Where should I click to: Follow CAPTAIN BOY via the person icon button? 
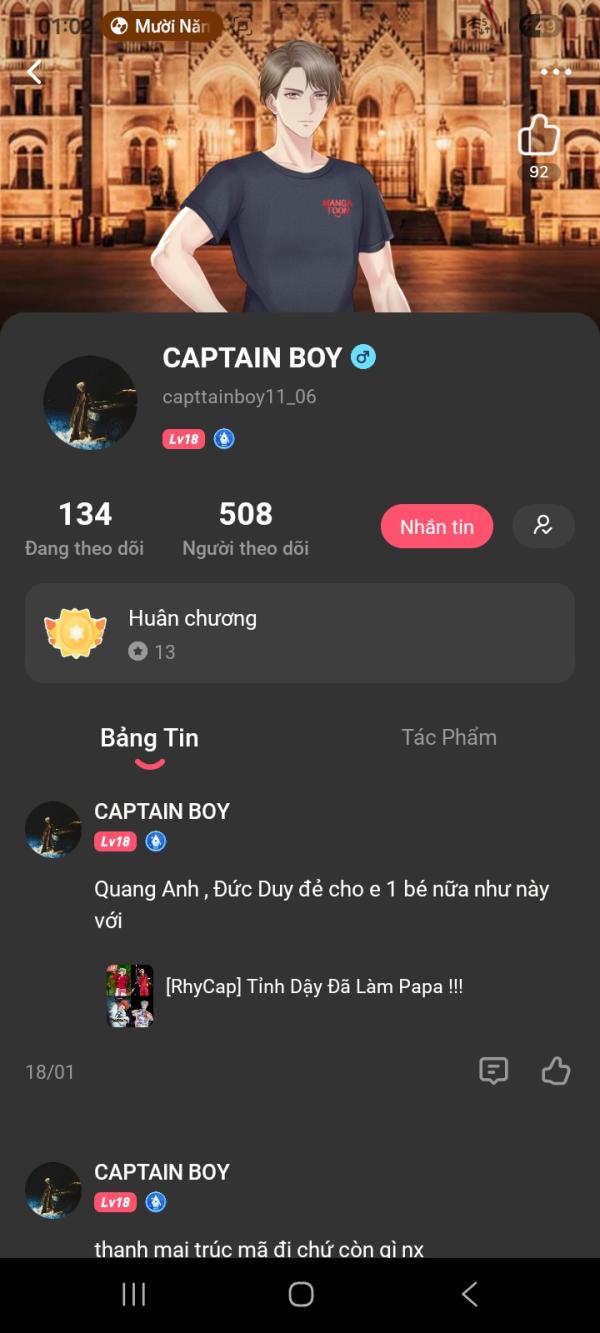pos(543,526)
